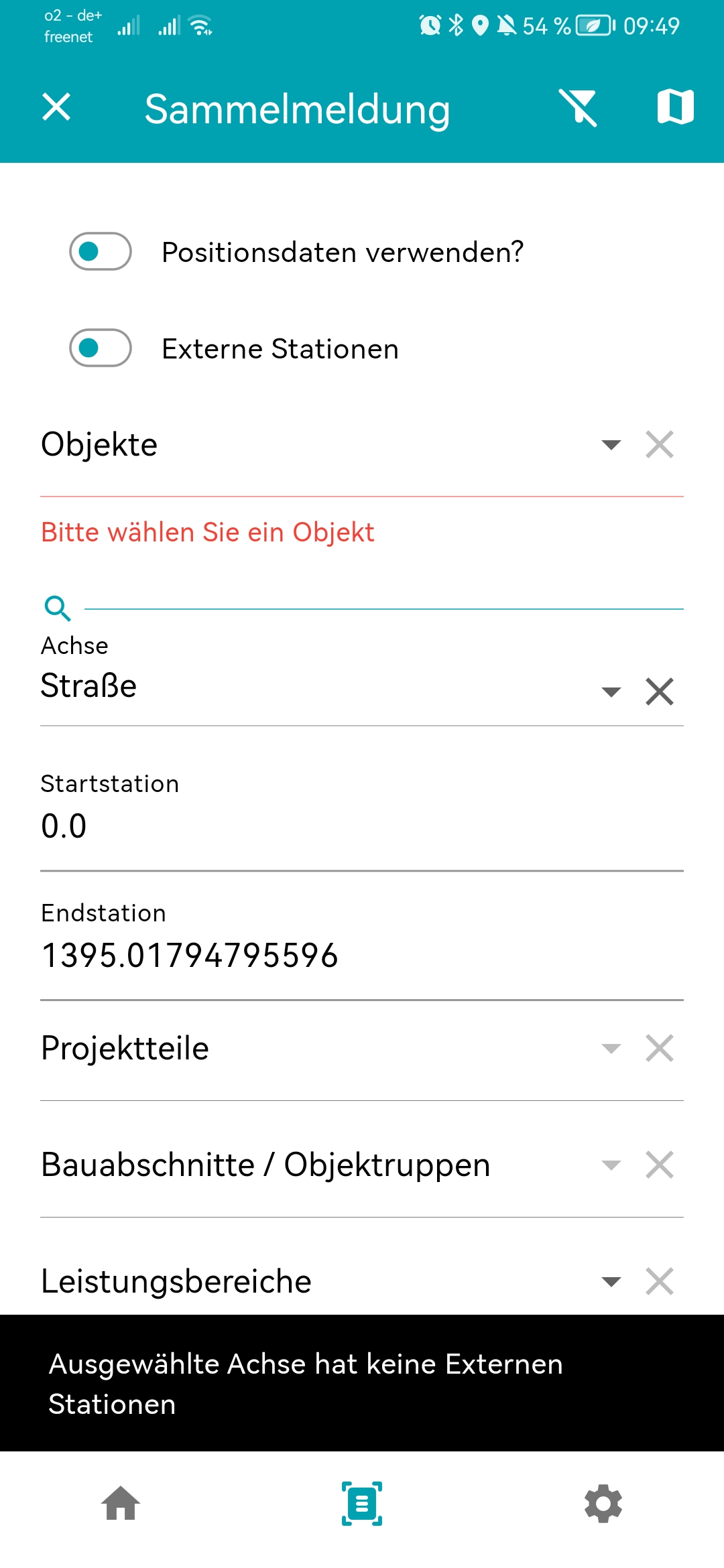724x1568 pixels.
Task: Clear the Objekte selection
Action: point(660,445)
